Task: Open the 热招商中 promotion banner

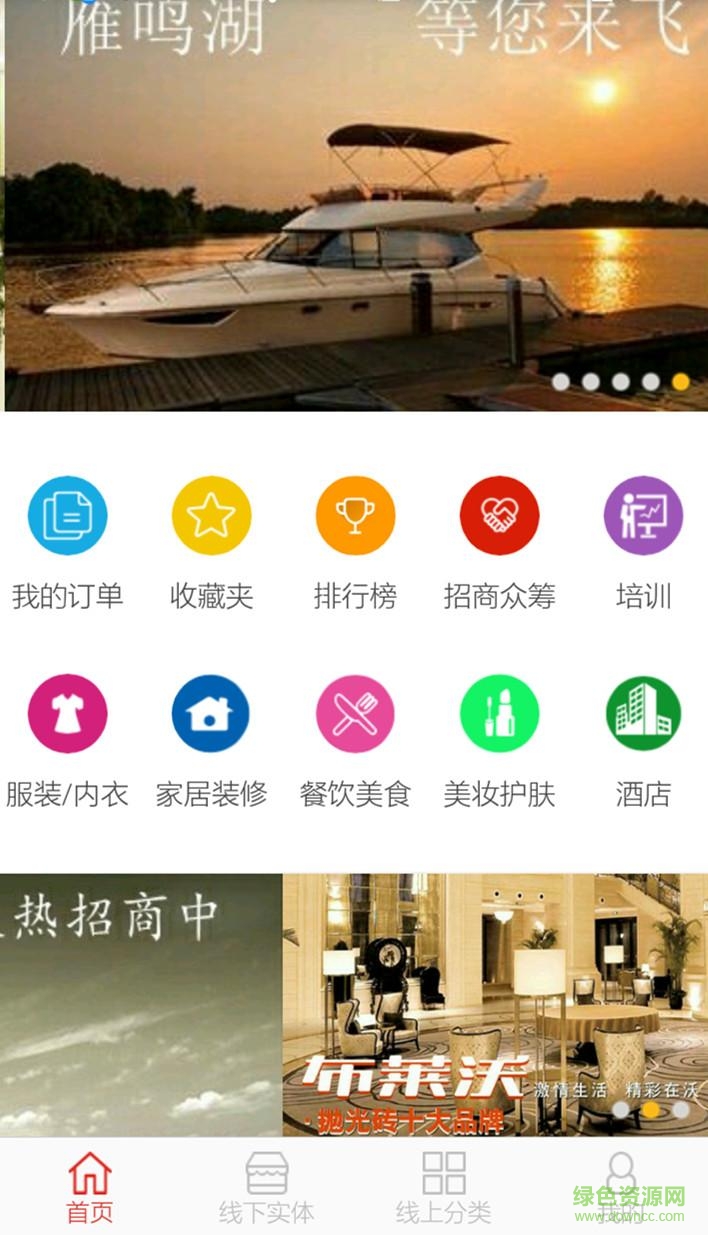Action: pos(140,1004)
